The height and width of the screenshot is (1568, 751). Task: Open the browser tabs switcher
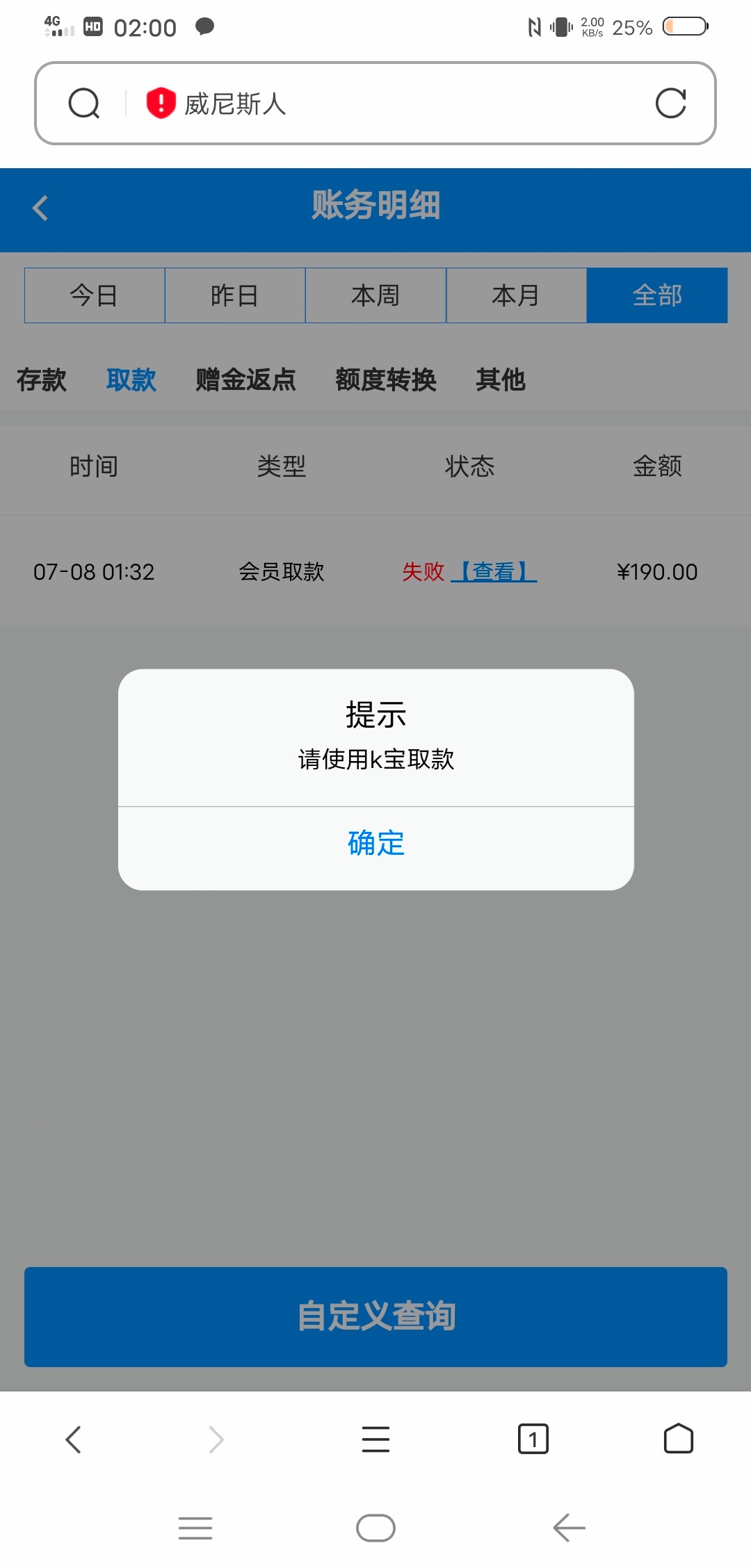click(x=533, y=1439)
